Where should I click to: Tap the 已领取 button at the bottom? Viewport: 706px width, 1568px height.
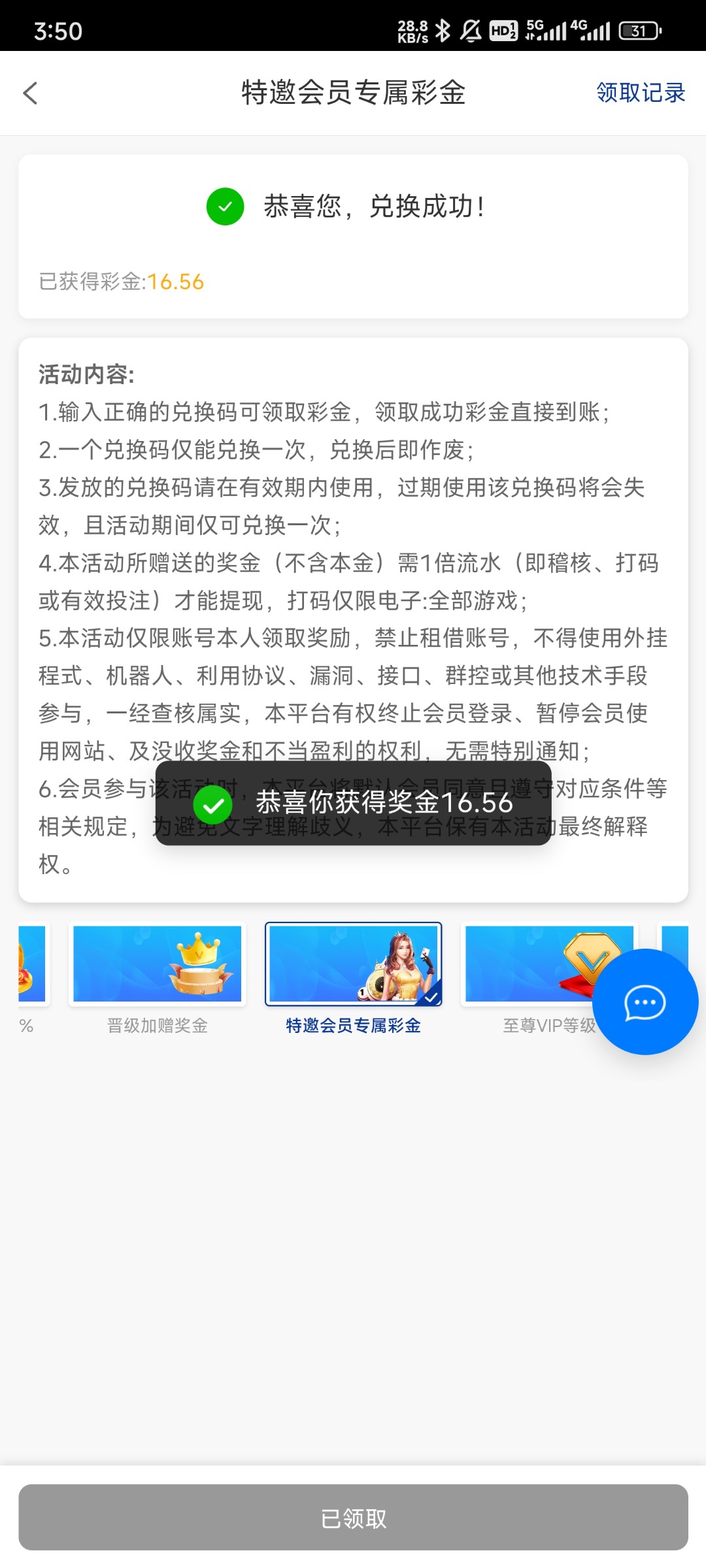[x=353, y=1517]
